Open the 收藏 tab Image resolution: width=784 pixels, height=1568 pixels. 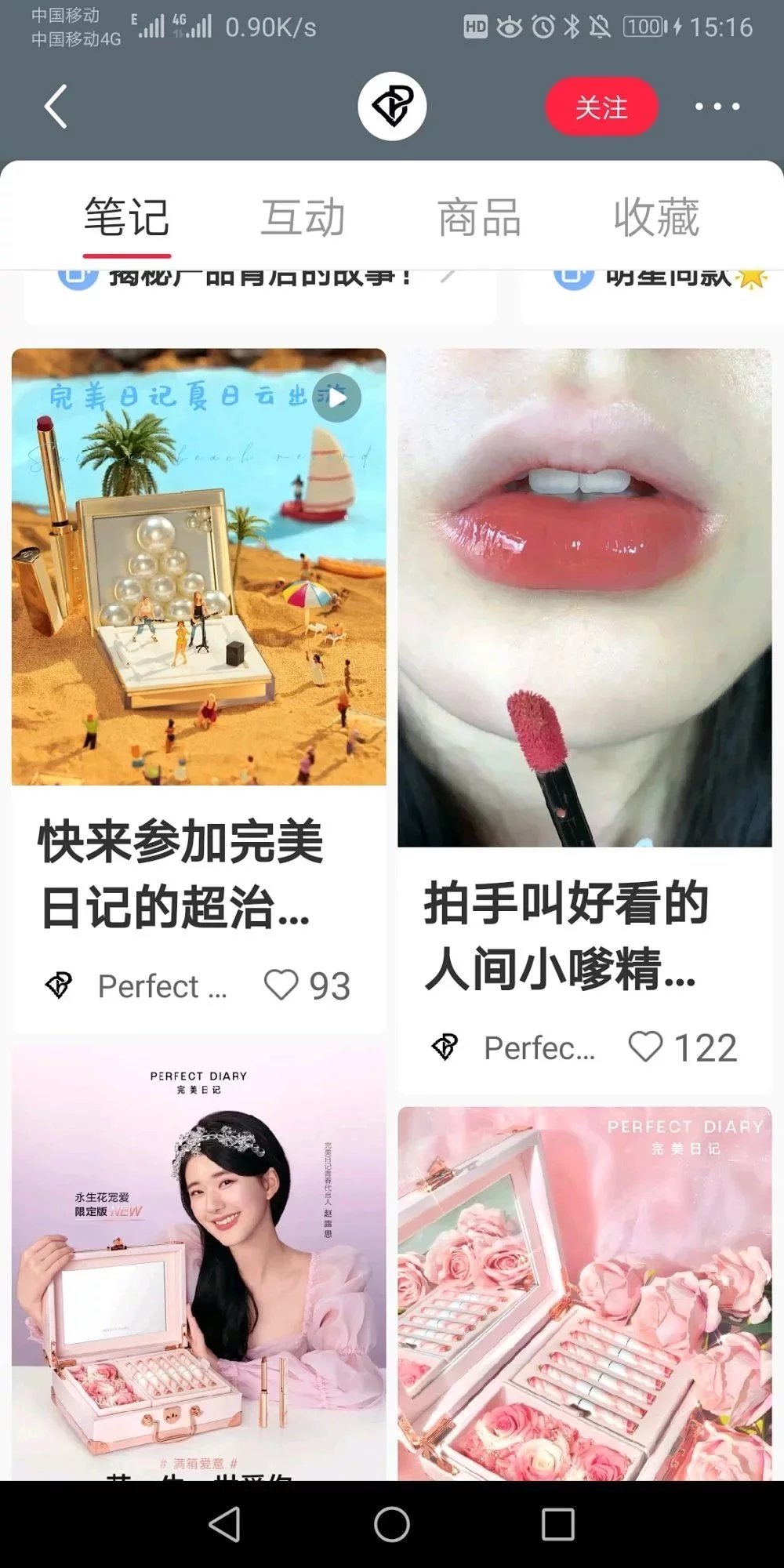[656, 217]
